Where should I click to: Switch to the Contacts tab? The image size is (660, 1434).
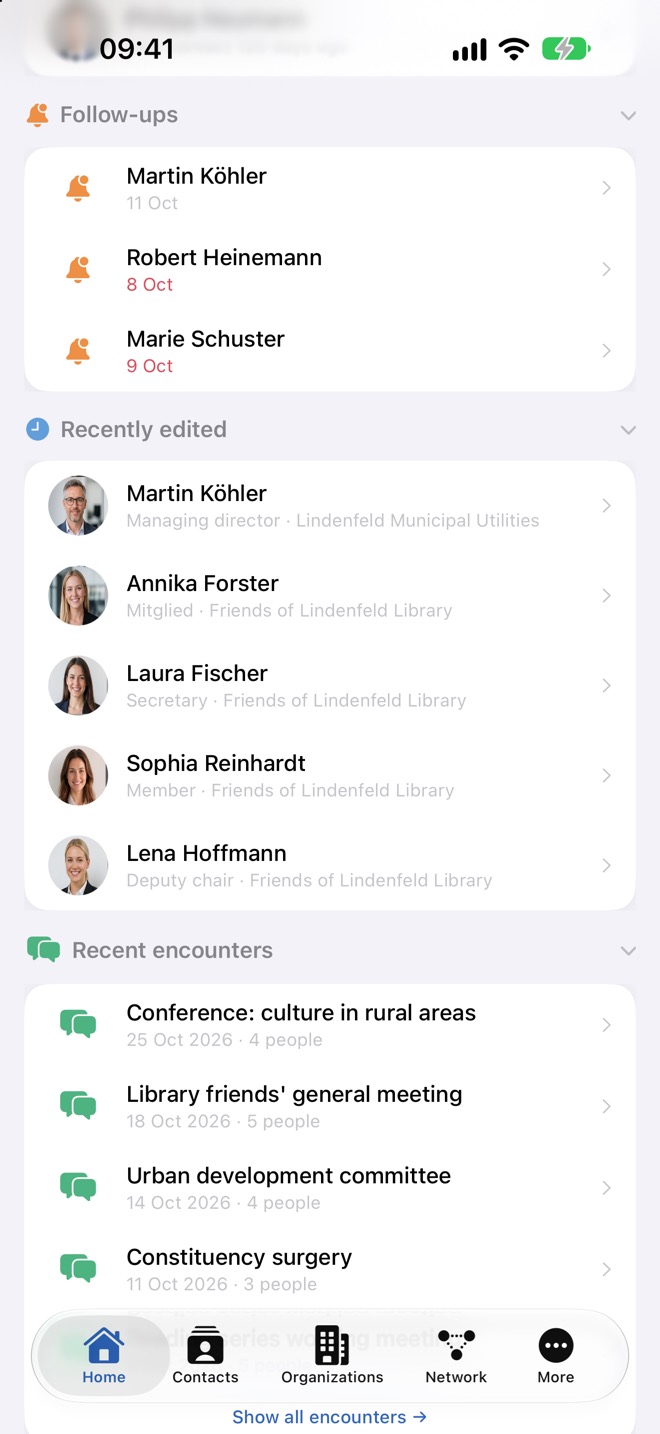[205, 1355]
